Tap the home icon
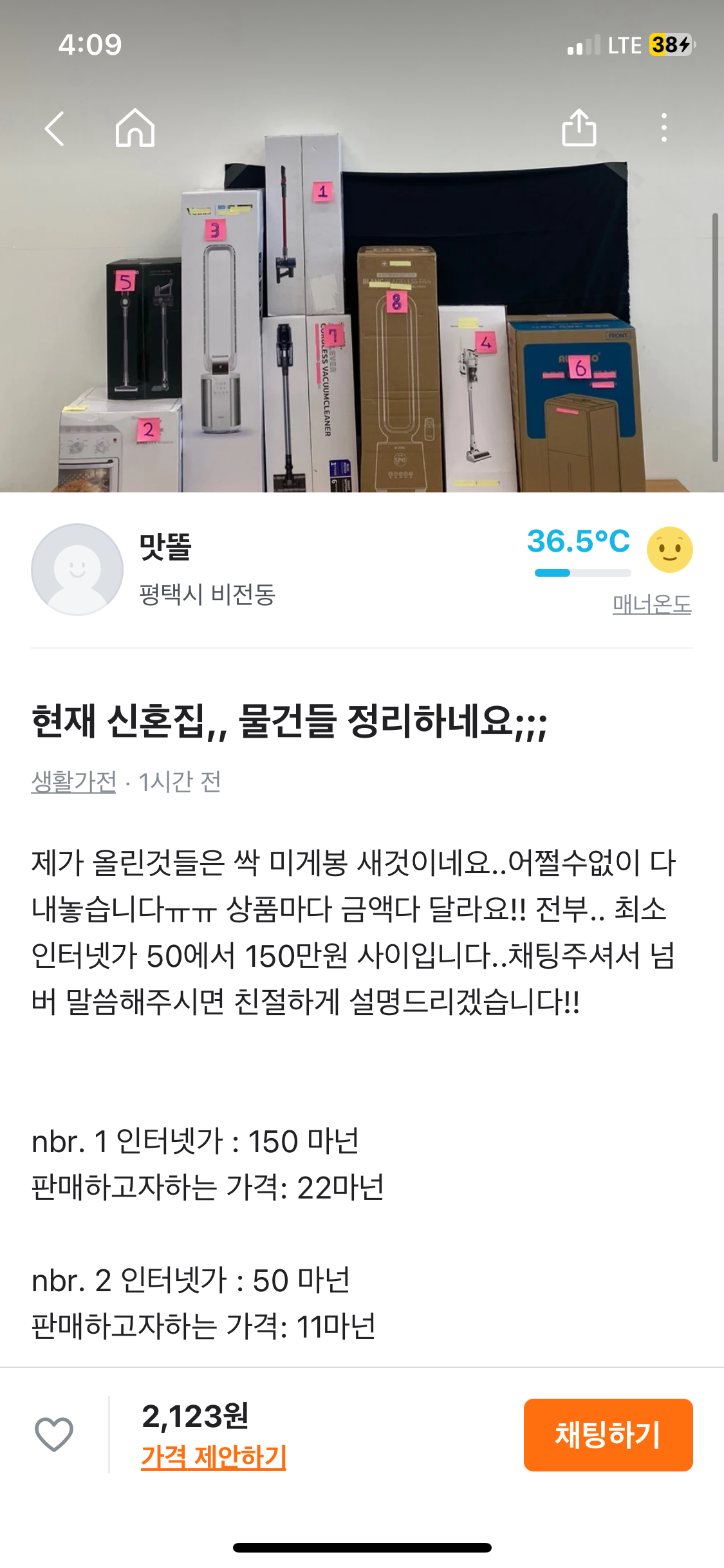Screen dimensions: 724x1568 [135, 127]
